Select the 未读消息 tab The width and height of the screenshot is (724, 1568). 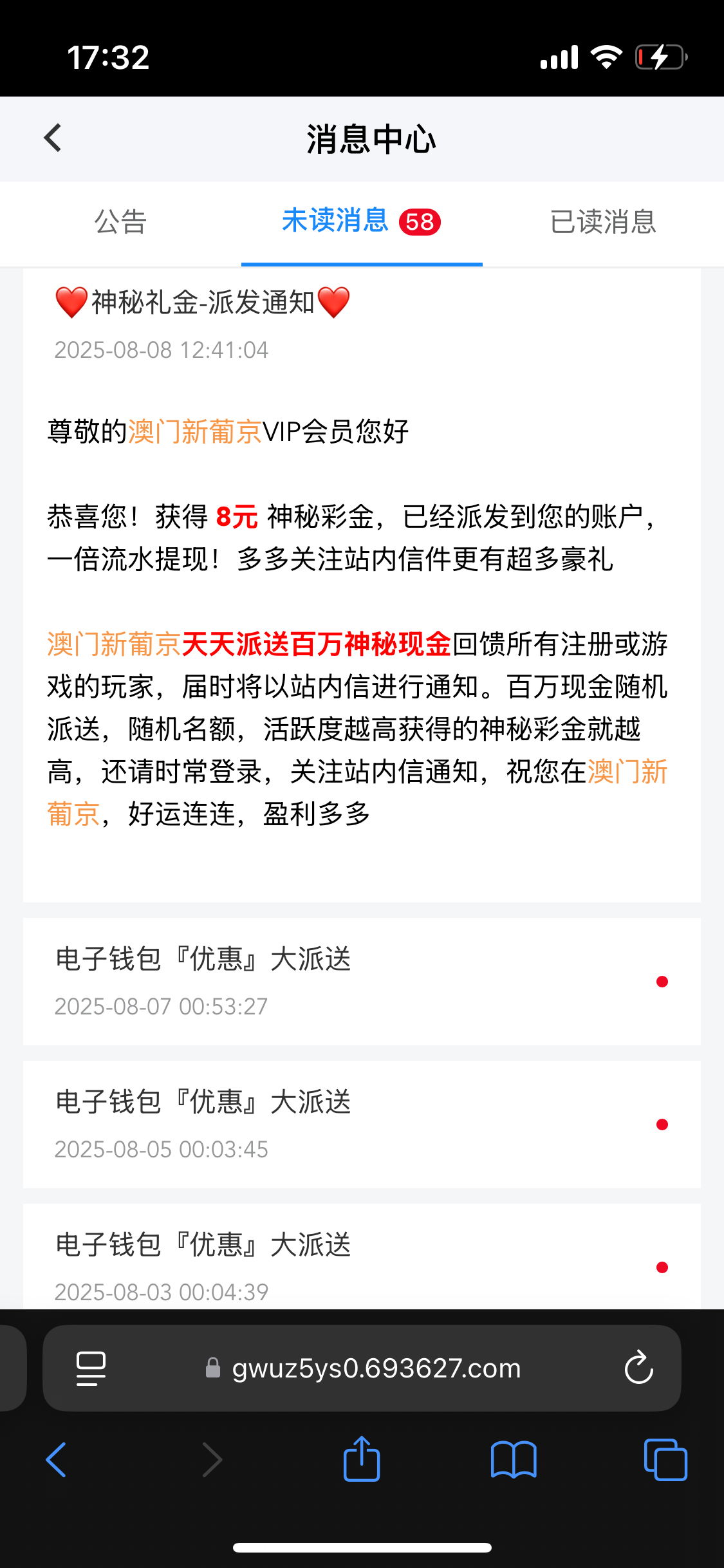(x=360, y=221)
